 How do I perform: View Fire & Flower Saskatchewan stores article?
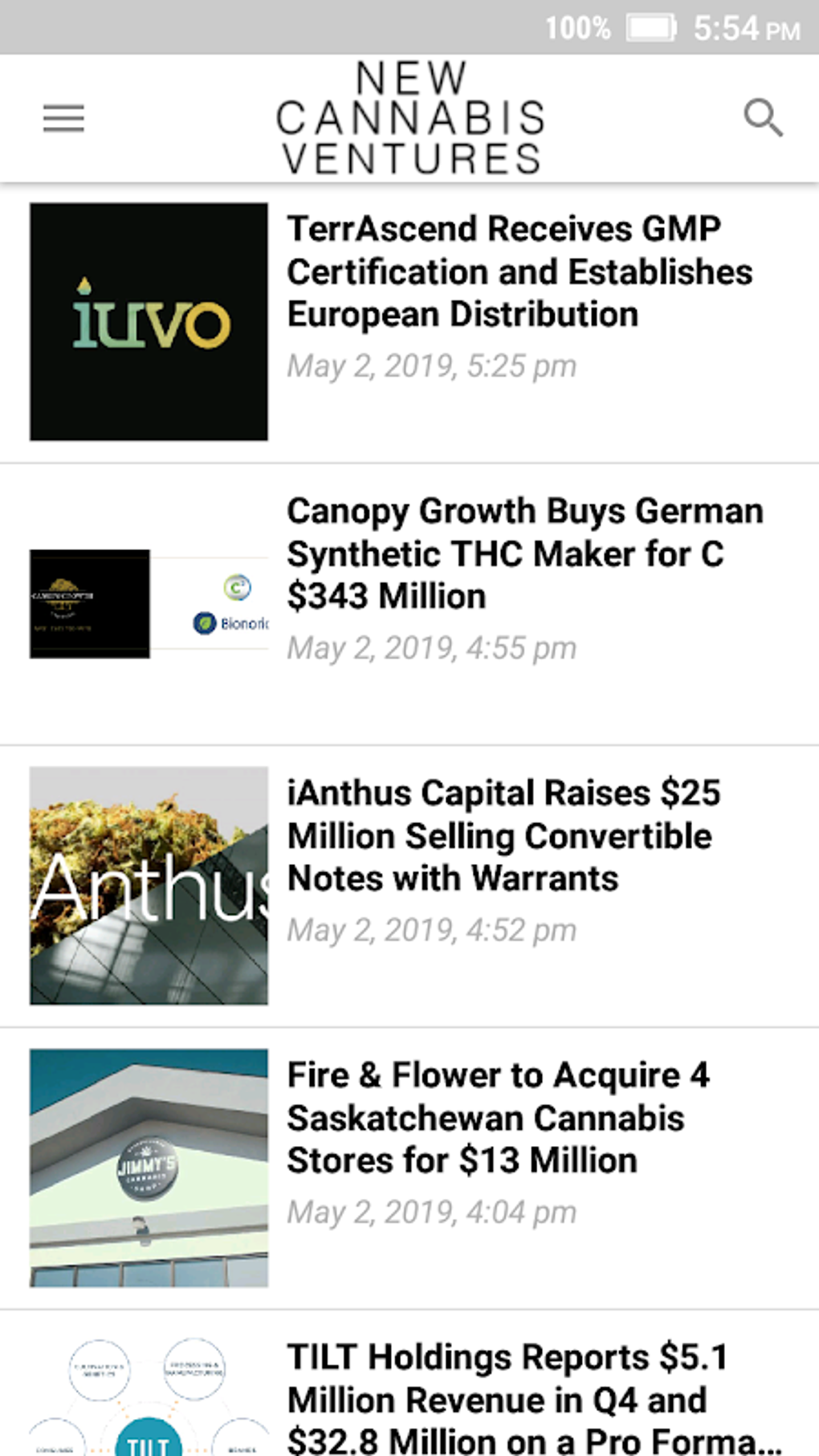click(498, 1118)
